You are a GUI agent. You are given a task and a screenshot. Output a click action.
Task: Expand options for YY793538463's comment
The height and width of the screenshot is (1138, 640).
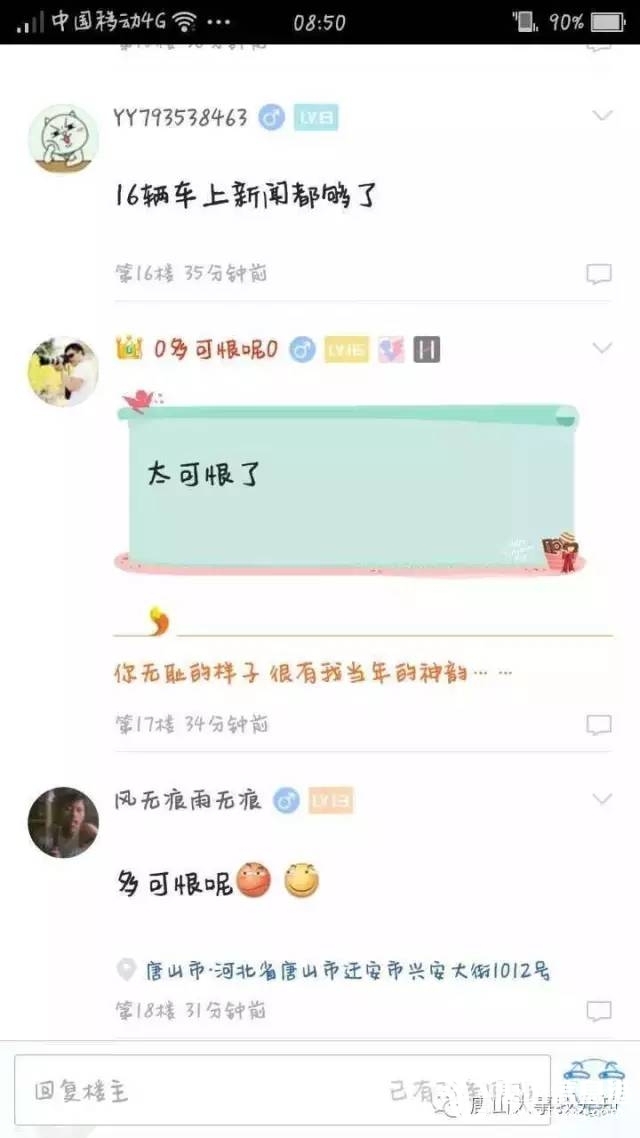[602, 116]
